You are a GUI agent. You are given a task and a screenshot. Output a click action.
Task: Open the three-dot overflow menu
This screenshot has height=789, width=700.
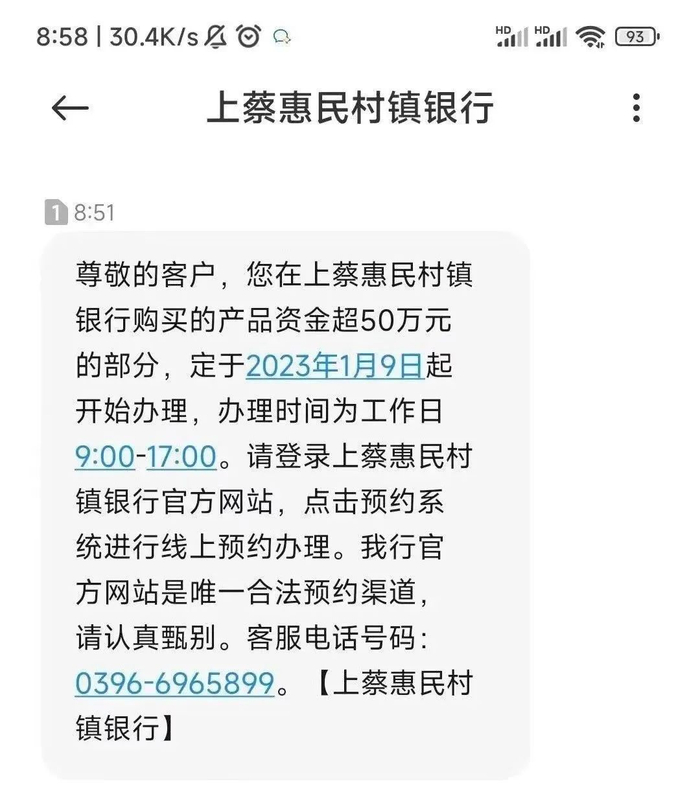click(x=637, y=108)
